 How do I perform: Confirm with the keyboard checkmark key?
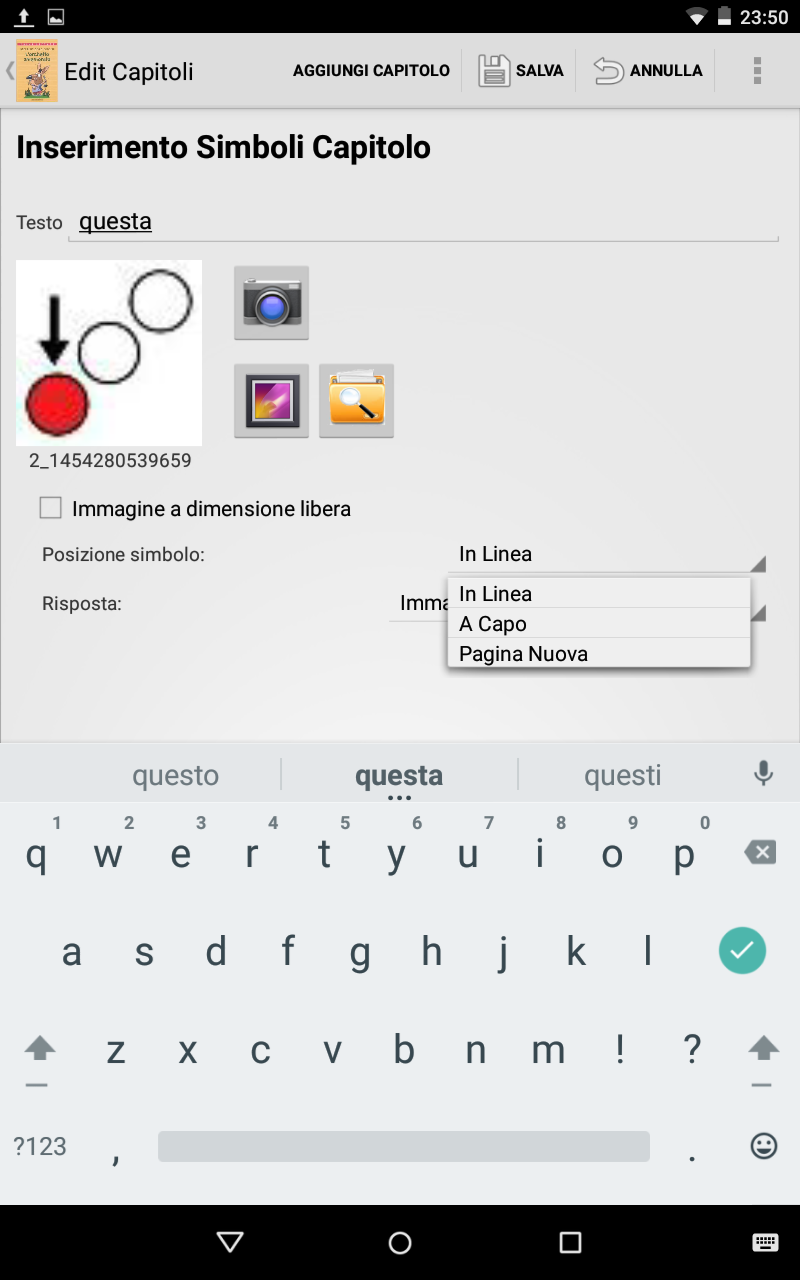(742, 951)
